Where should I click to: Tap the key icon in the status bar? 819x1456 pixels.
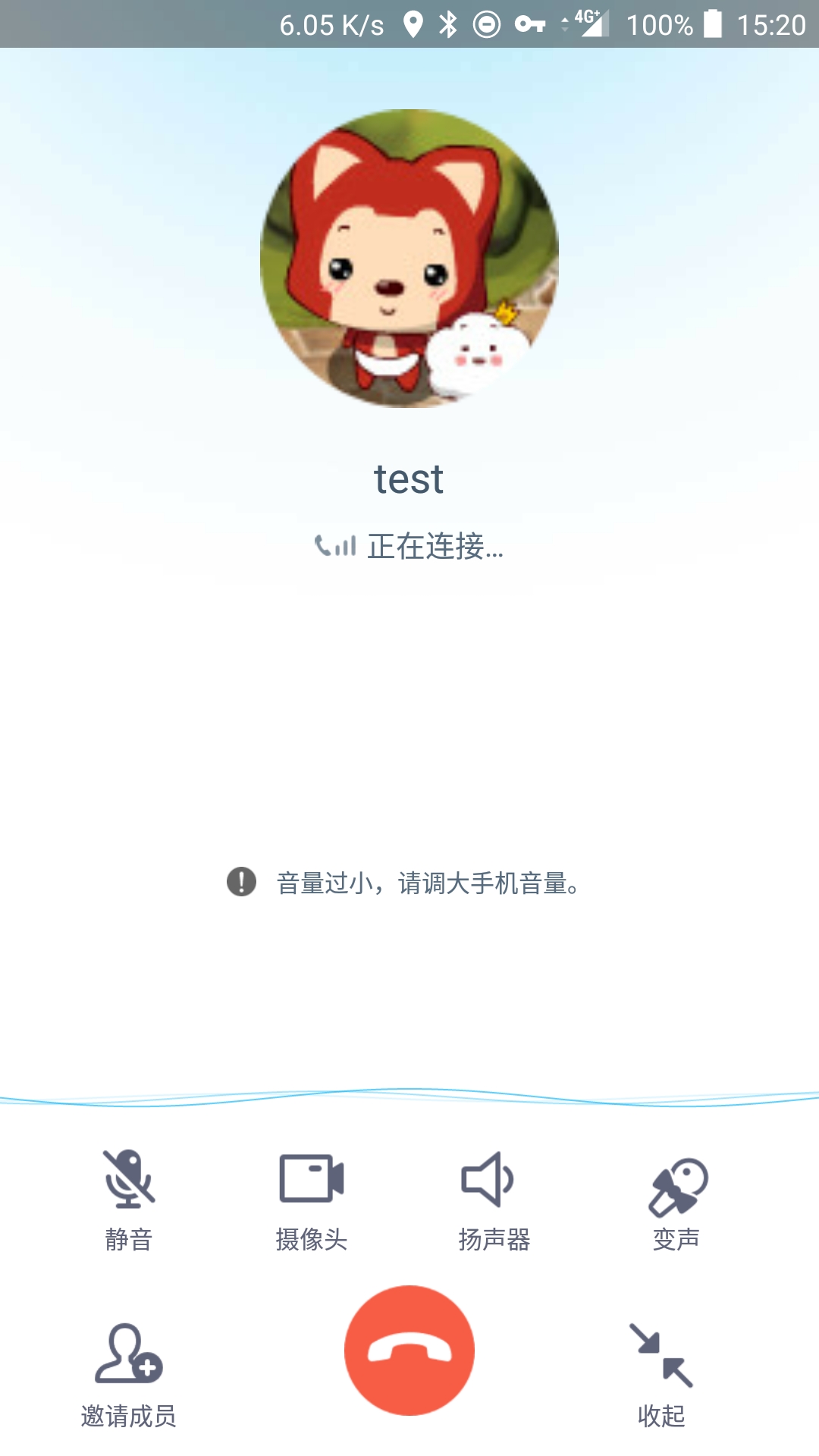coord(531,24)
